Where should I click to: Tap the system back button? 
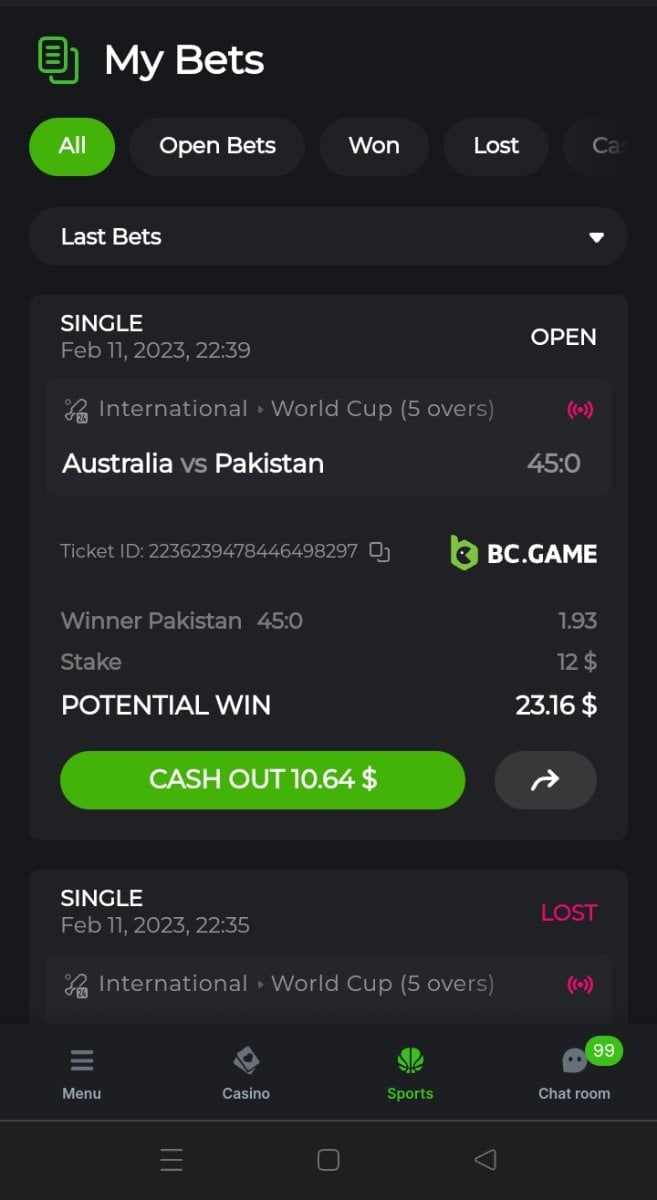tap(485, 1160)
